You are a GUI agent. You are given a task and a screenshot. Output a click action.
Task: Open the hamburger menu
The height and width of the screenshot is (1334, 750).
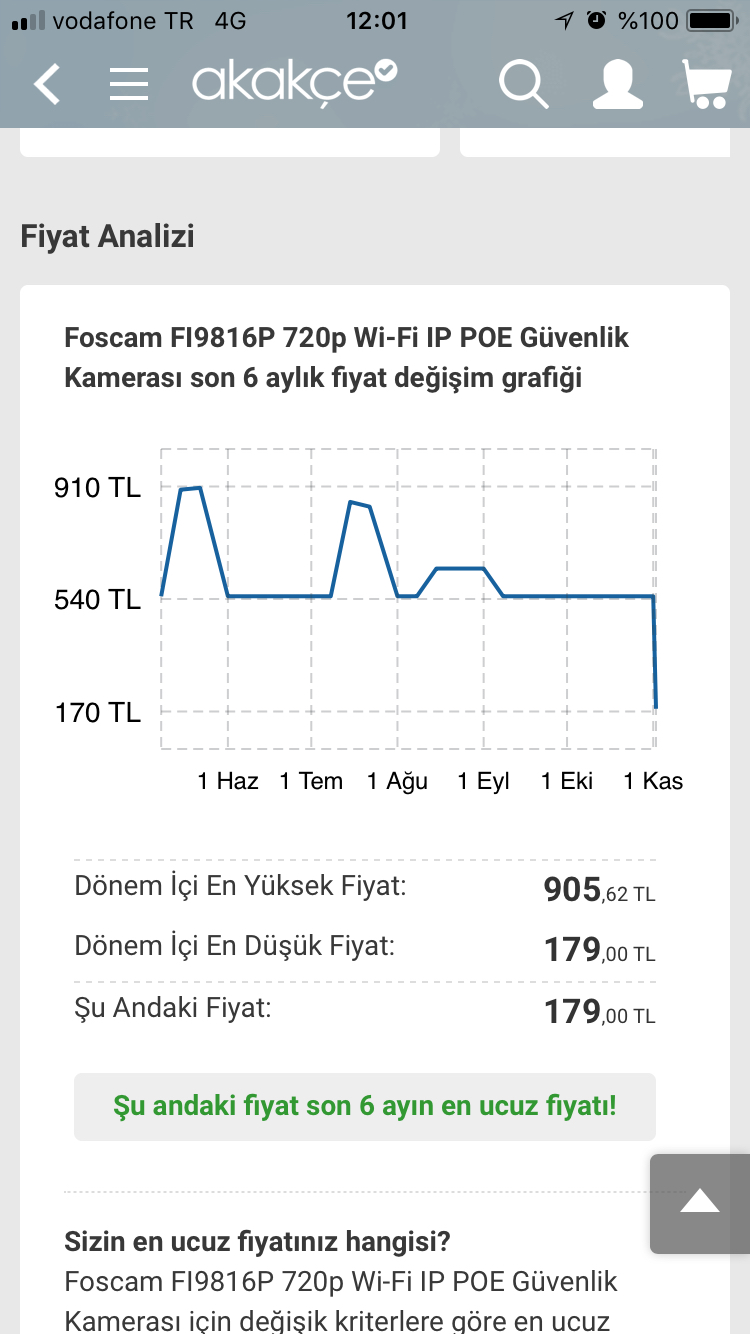tap(128, 84)
